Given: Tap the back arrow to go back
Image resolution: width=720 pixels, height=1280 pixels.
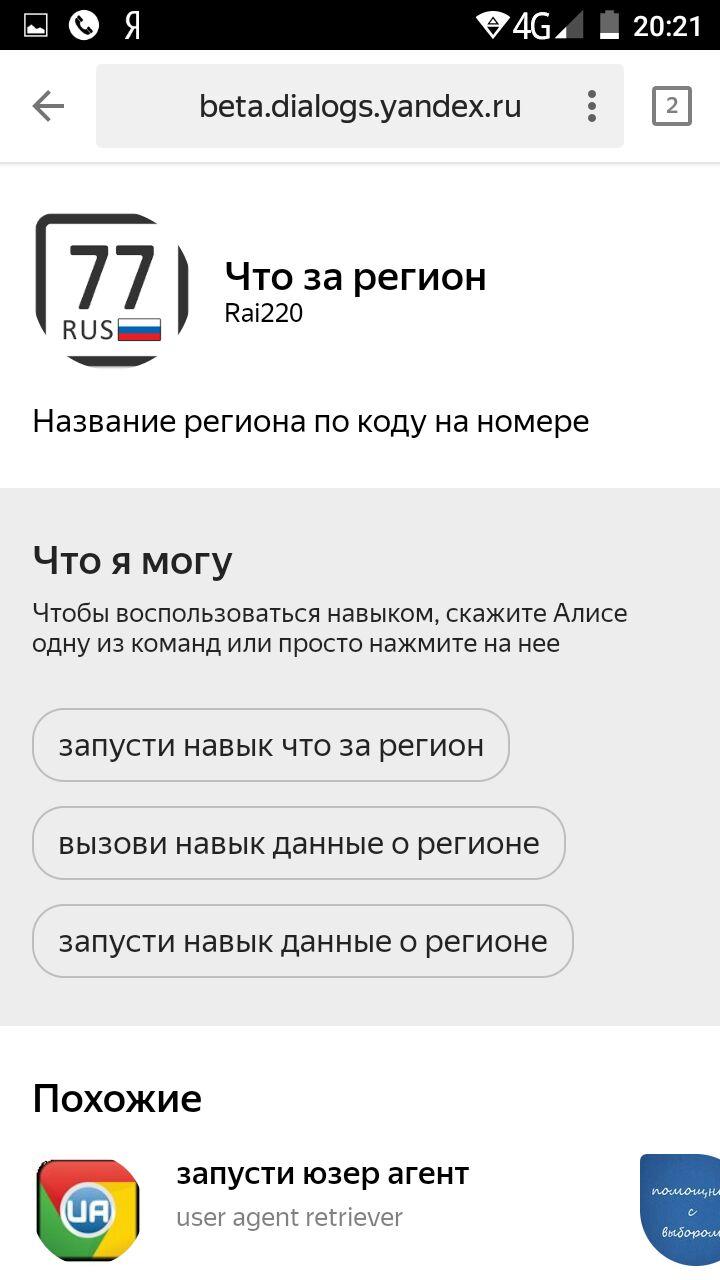Looking at the screenshot, I should point(47,105).
